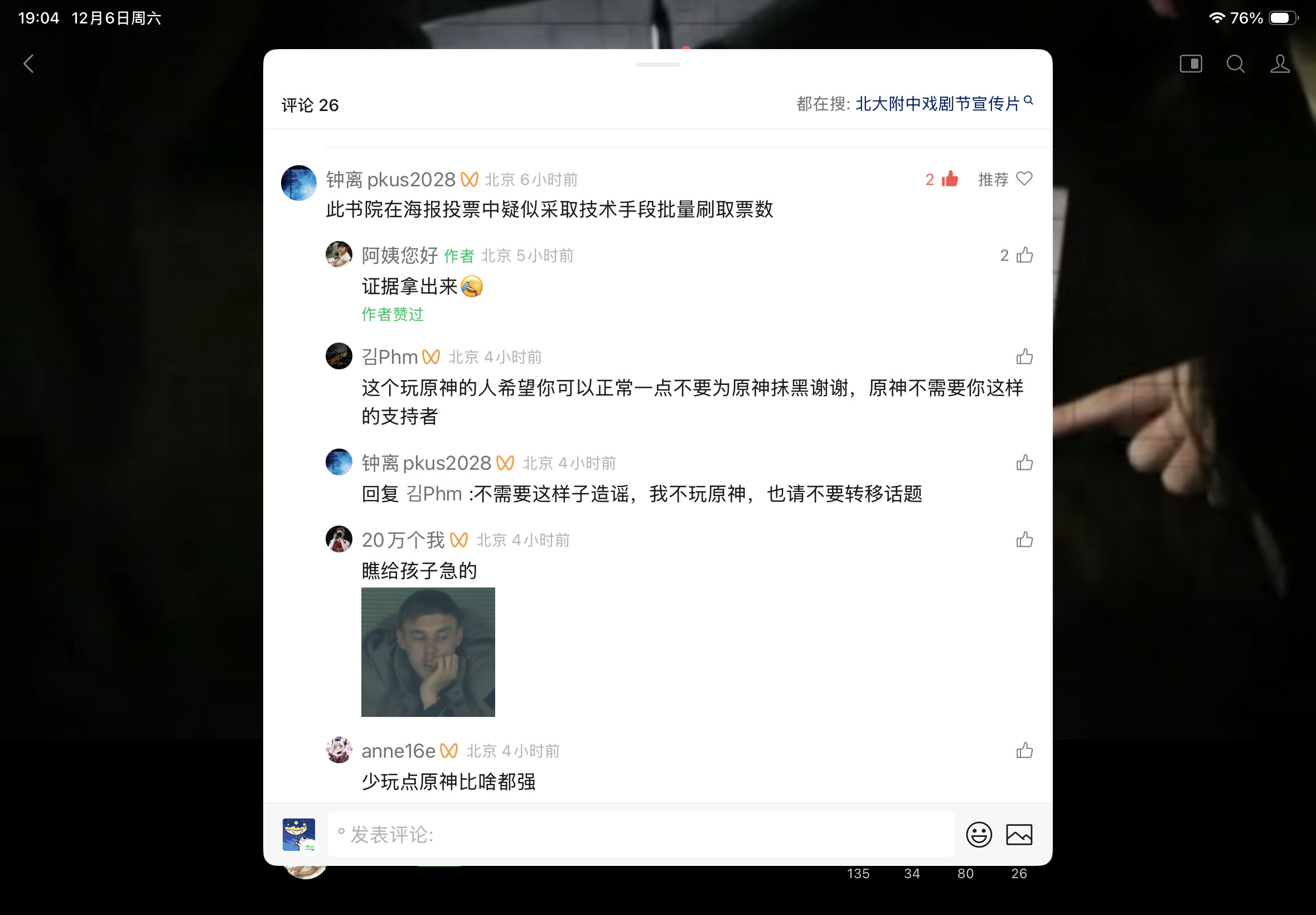
Task: Switch the commenting account avatar
Action: (298, 835)
